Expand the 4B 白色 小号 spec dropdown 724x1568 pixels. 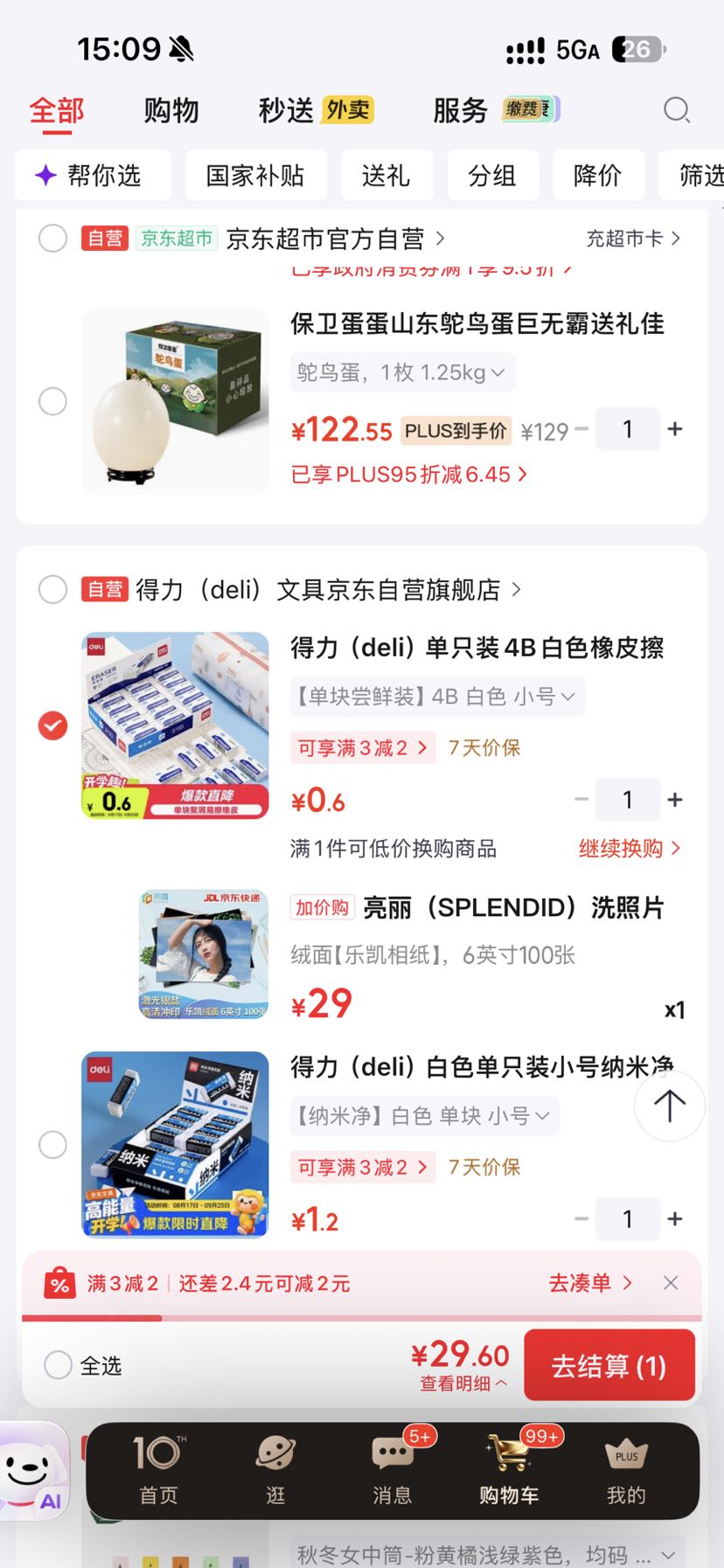[437, 697]
